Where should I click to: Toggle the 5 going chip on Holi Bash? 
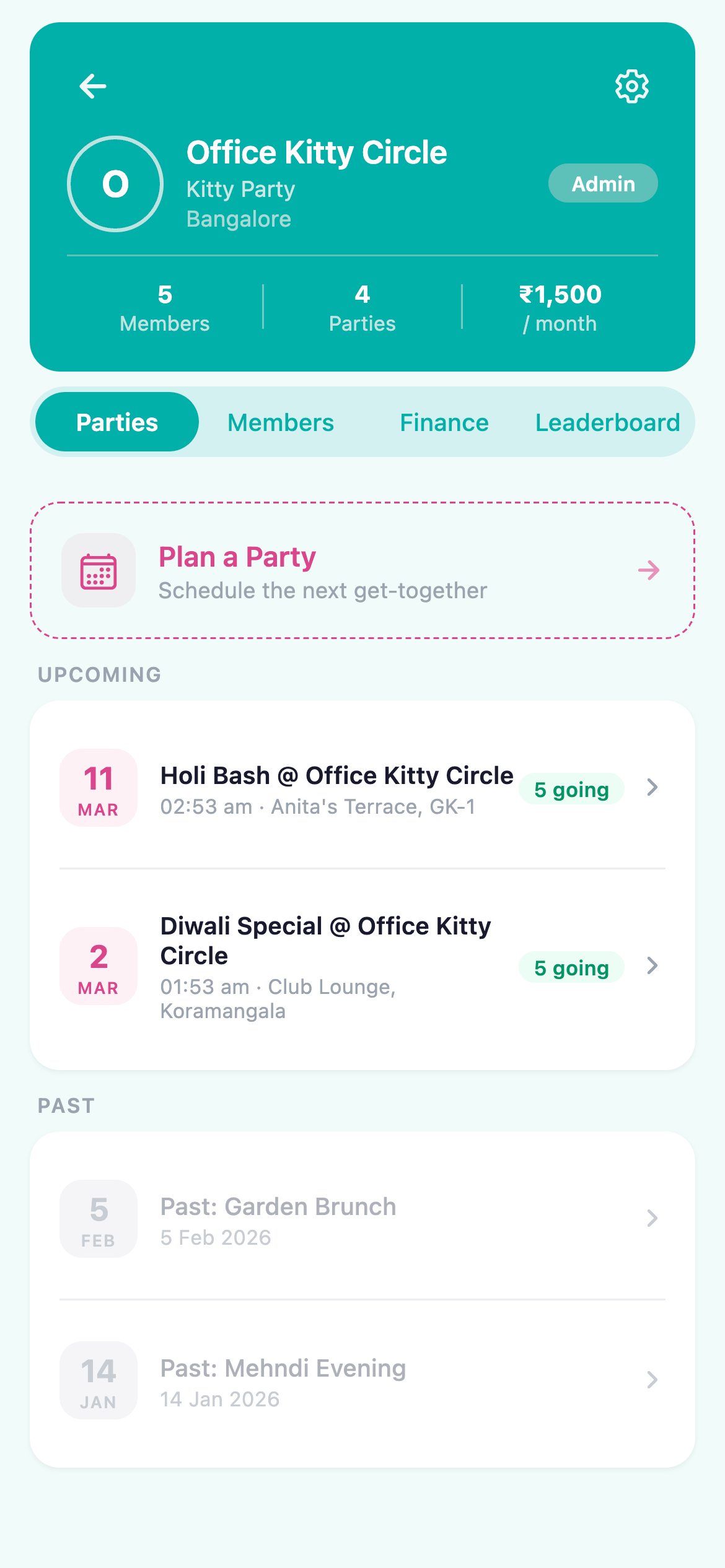point(571,789)
